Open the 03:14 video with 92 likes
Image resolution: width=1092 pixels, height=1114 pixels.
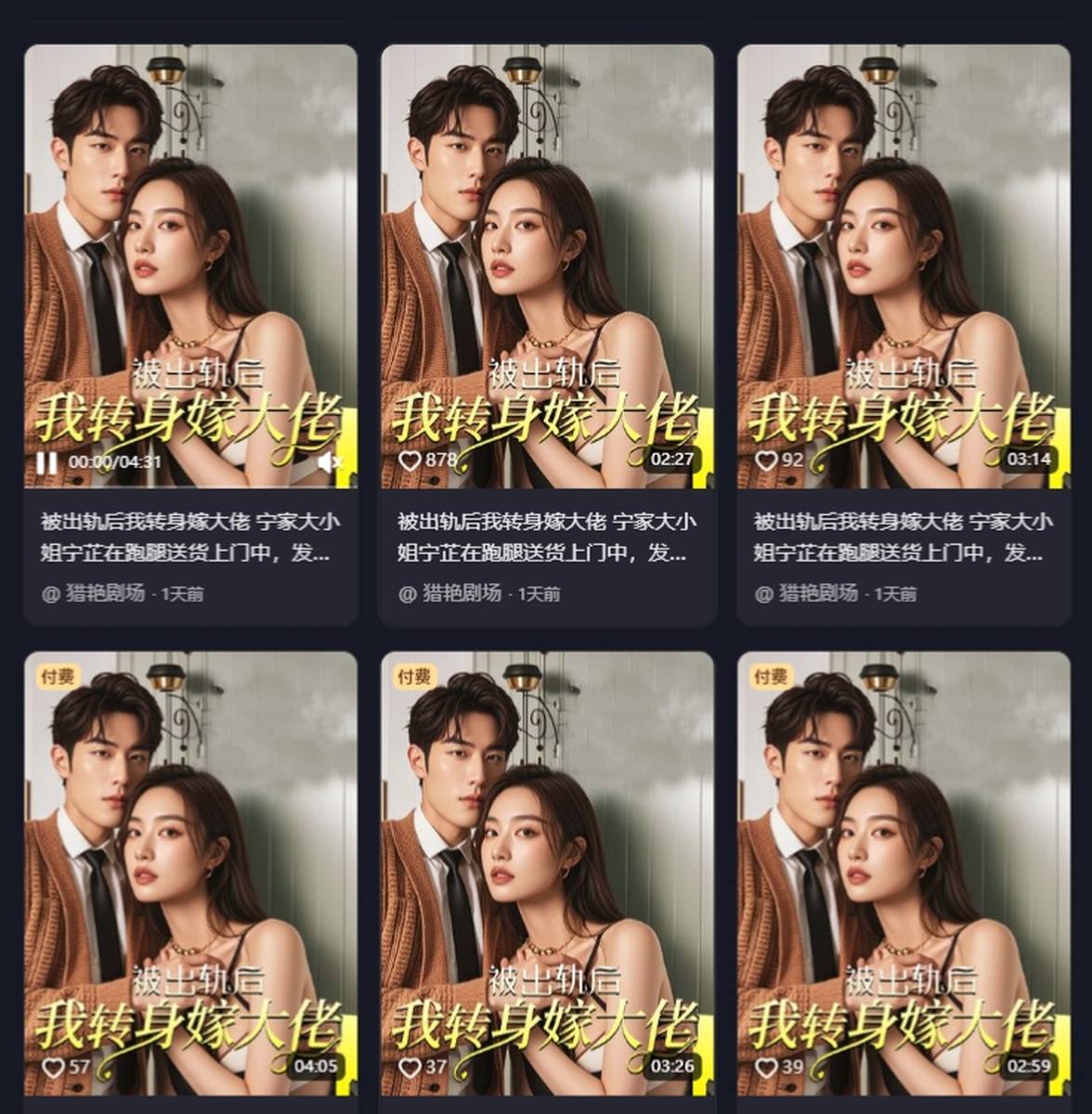click(903, 269)
